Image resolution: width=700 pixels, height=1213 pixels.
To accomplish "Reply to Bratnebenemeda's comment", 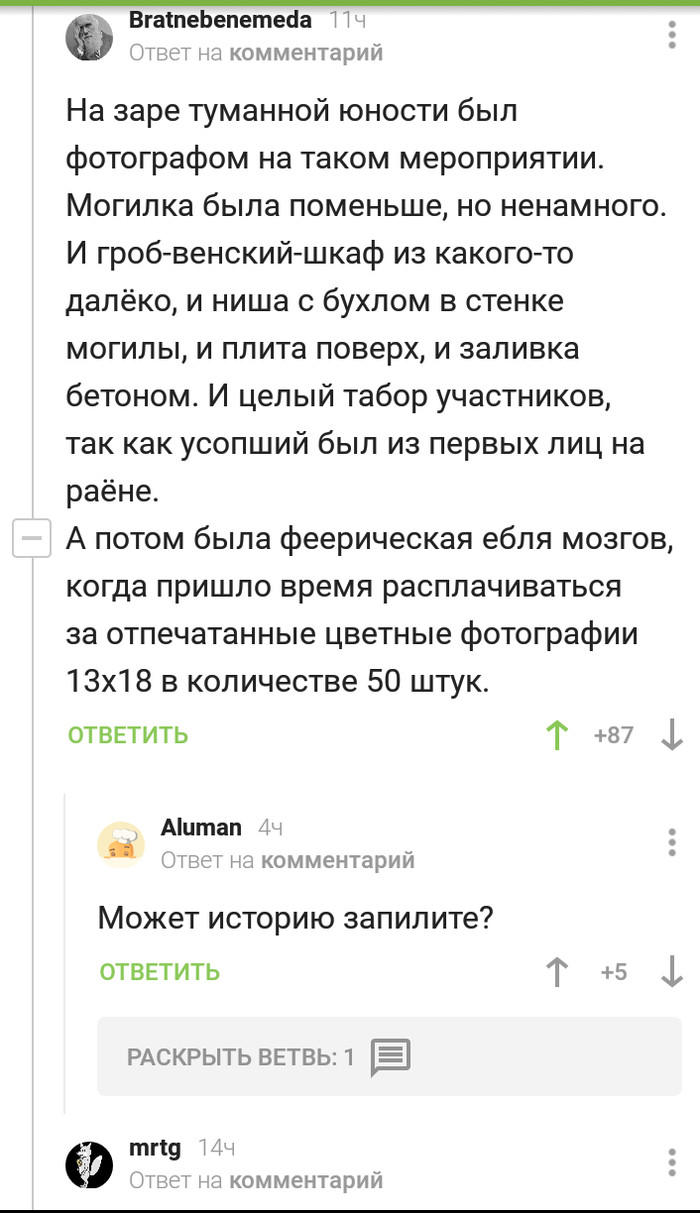I will click(x=128, y=735).
